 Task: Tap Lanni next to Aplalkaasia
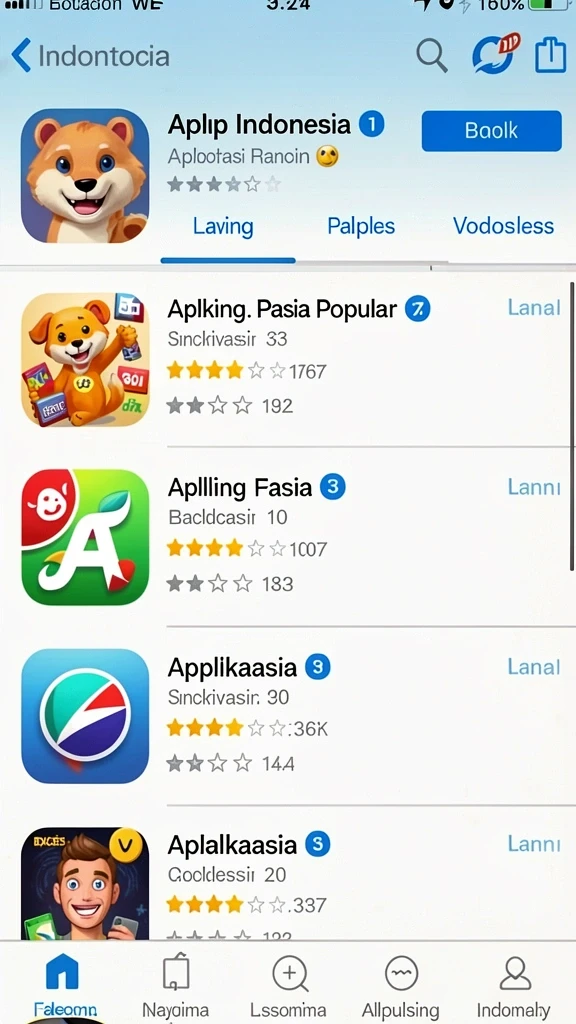534,844
